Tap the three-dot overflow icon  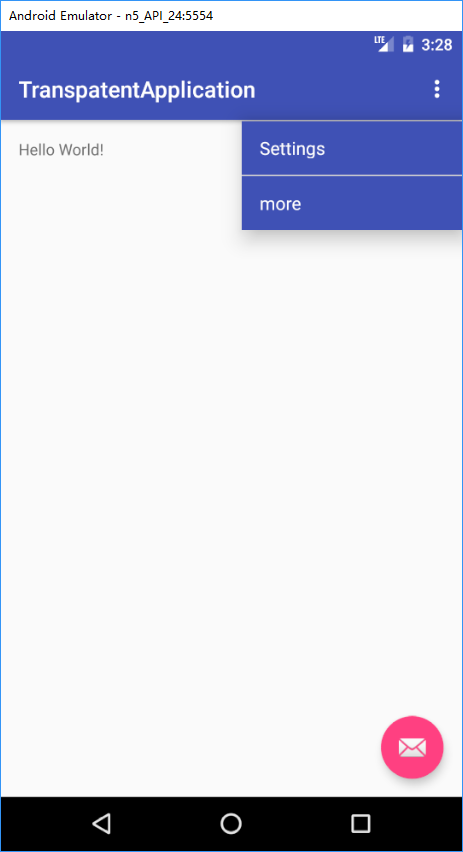coord(437,89)
